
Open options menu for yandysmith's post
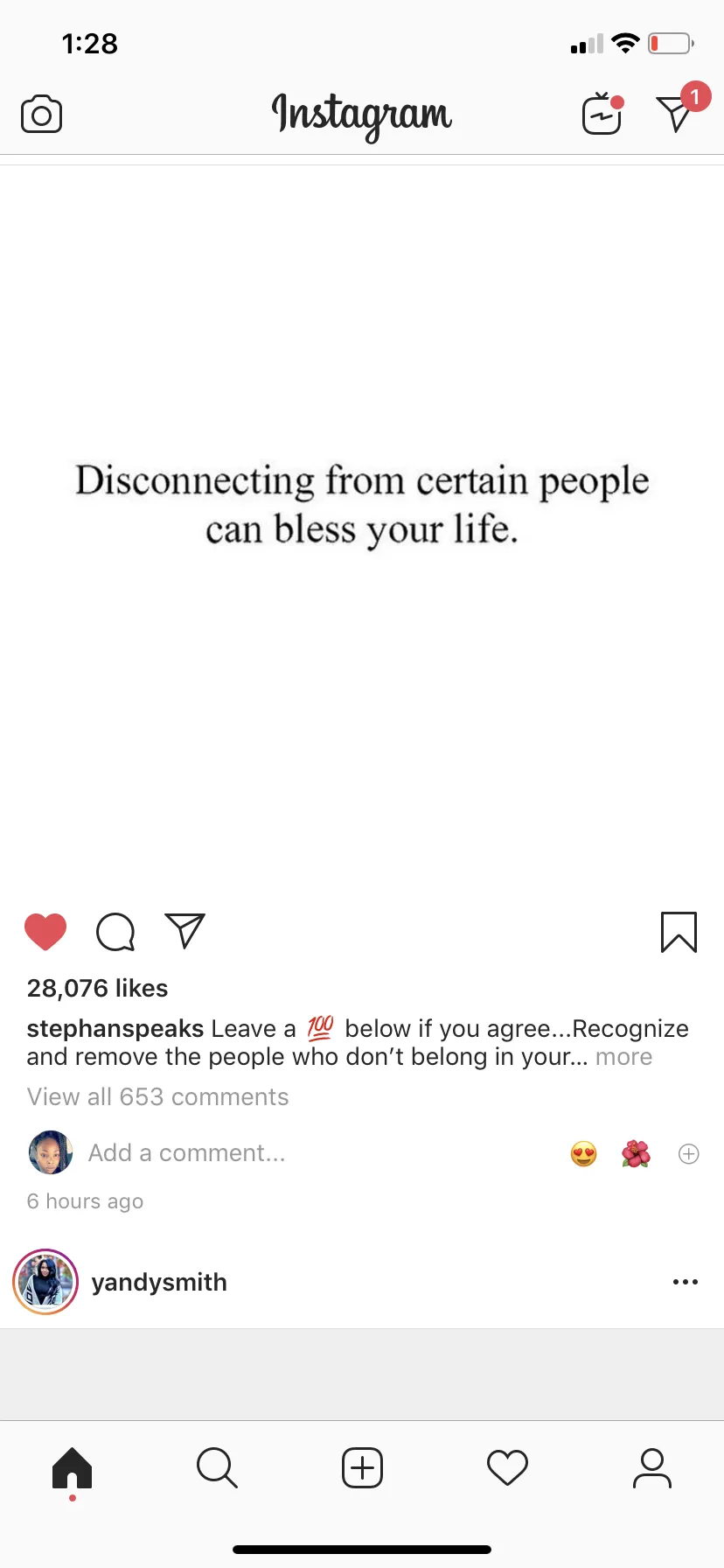point(686,1282)
